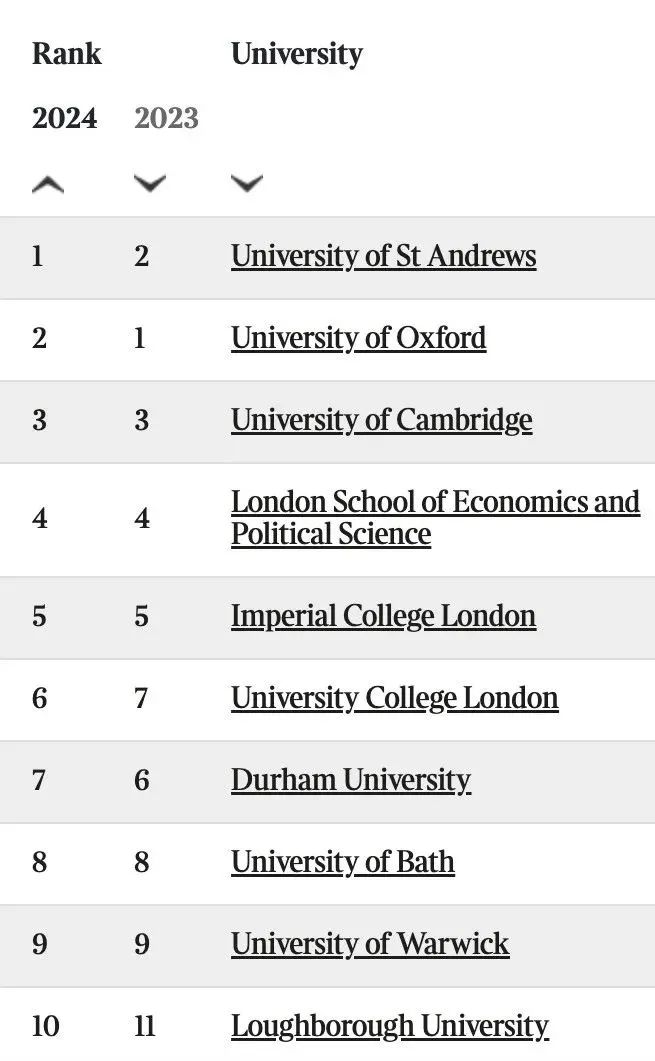Sort by 2023 rank chevron
This screenshot has width=655, height=1061.
click(150, 184)
